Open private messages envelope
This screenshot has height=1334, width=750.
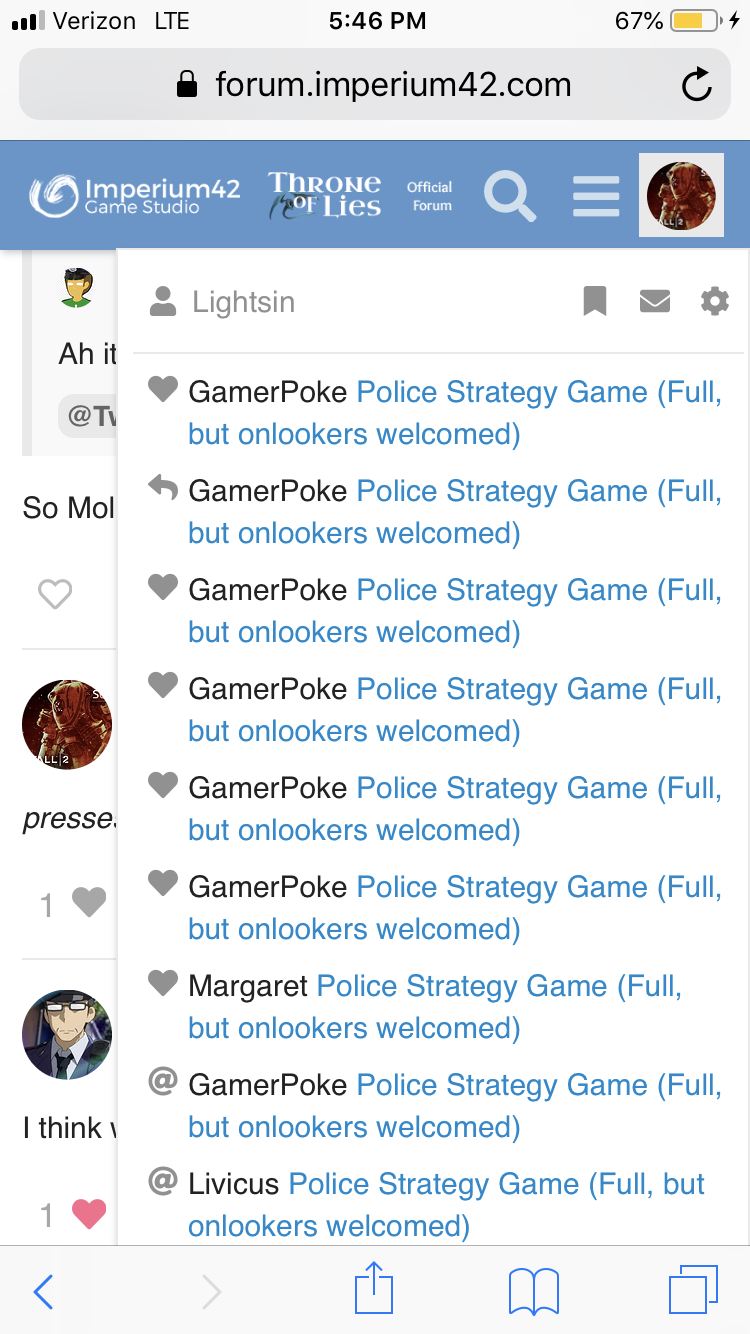tap(654, 301)
